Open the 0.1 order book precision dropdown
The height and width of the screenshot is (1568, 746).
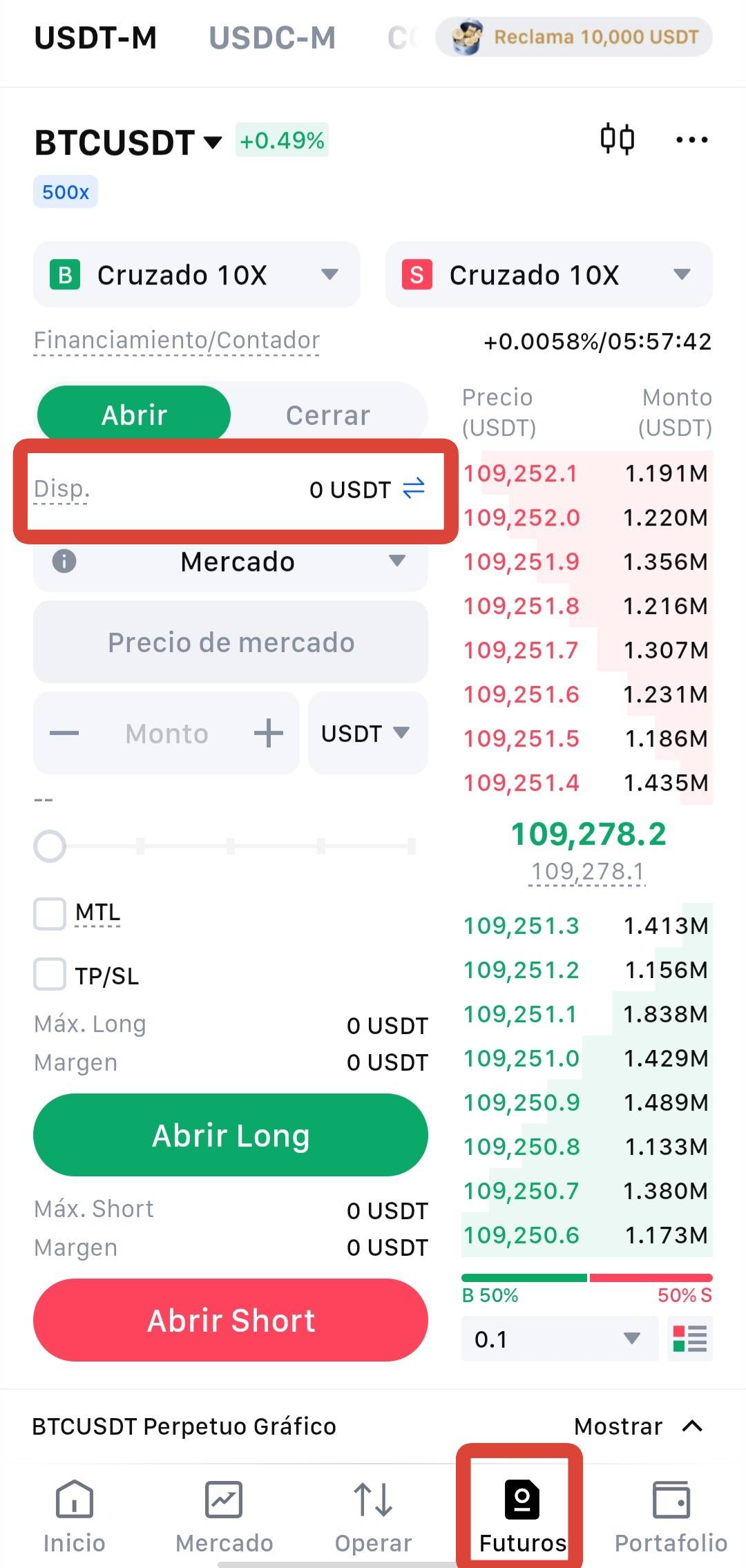point(558,1339)
